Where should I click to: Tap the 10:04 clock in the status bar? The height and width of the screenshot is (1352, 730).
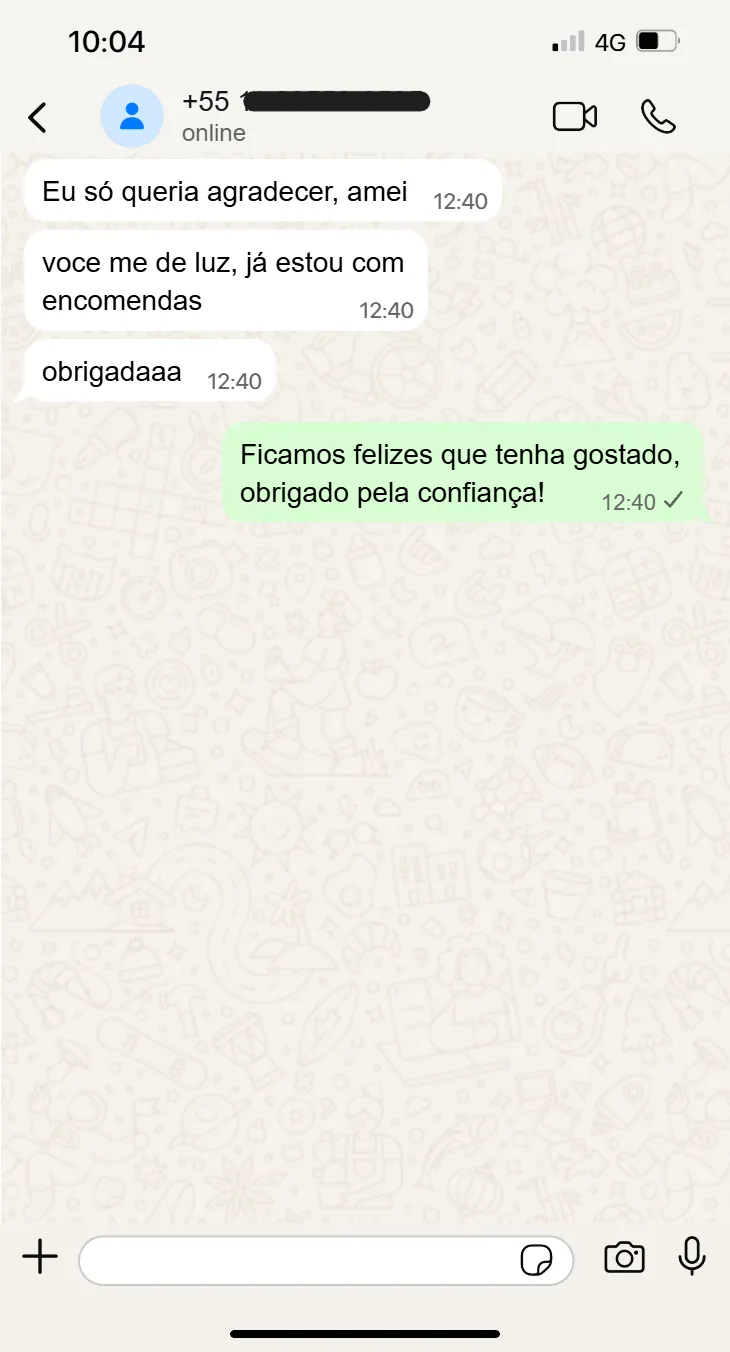[106, 42]
